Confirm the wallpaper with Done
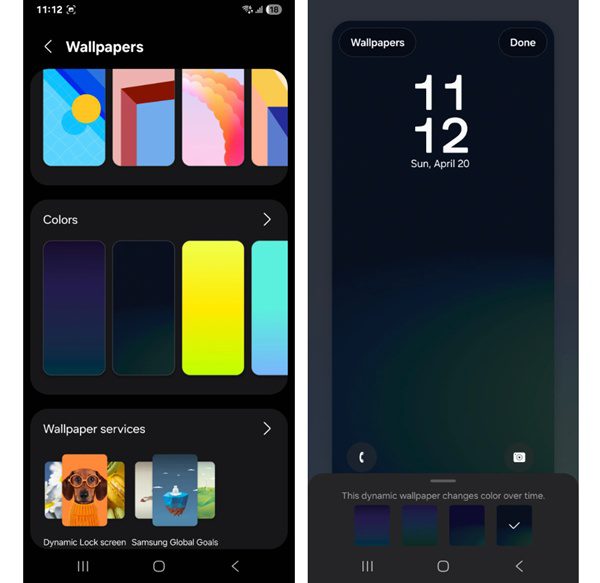600x583 pixels. click(x=522, y=43)
